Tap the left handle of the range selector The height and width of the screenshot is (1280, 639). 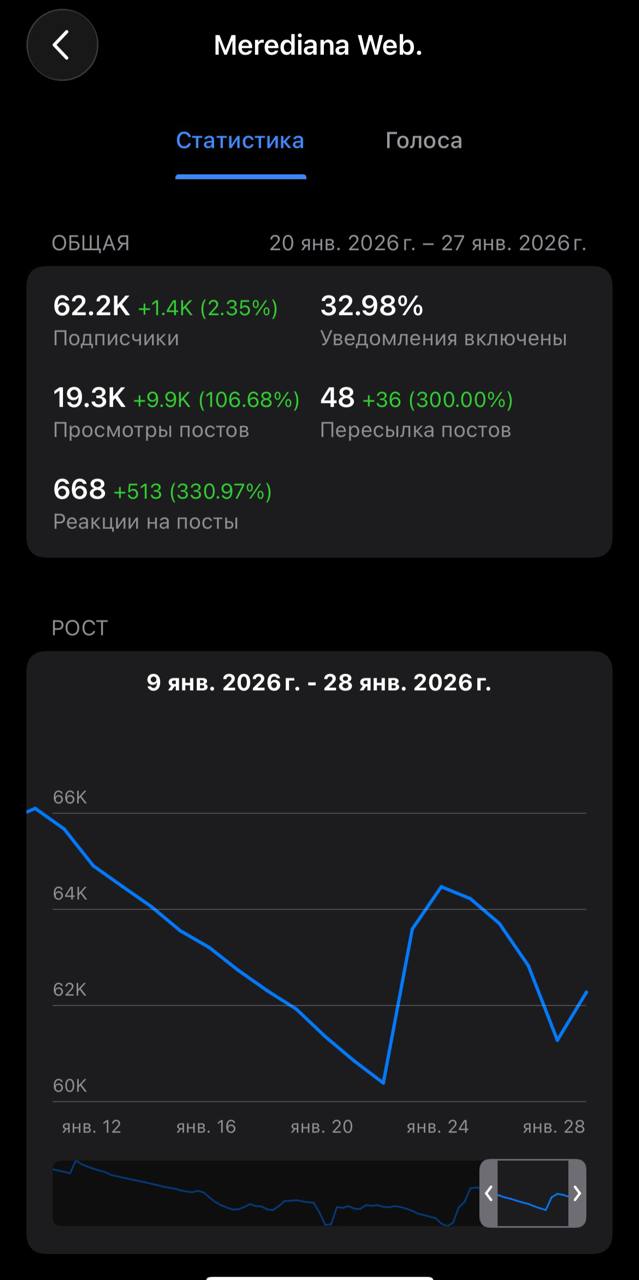(489, 1193)
